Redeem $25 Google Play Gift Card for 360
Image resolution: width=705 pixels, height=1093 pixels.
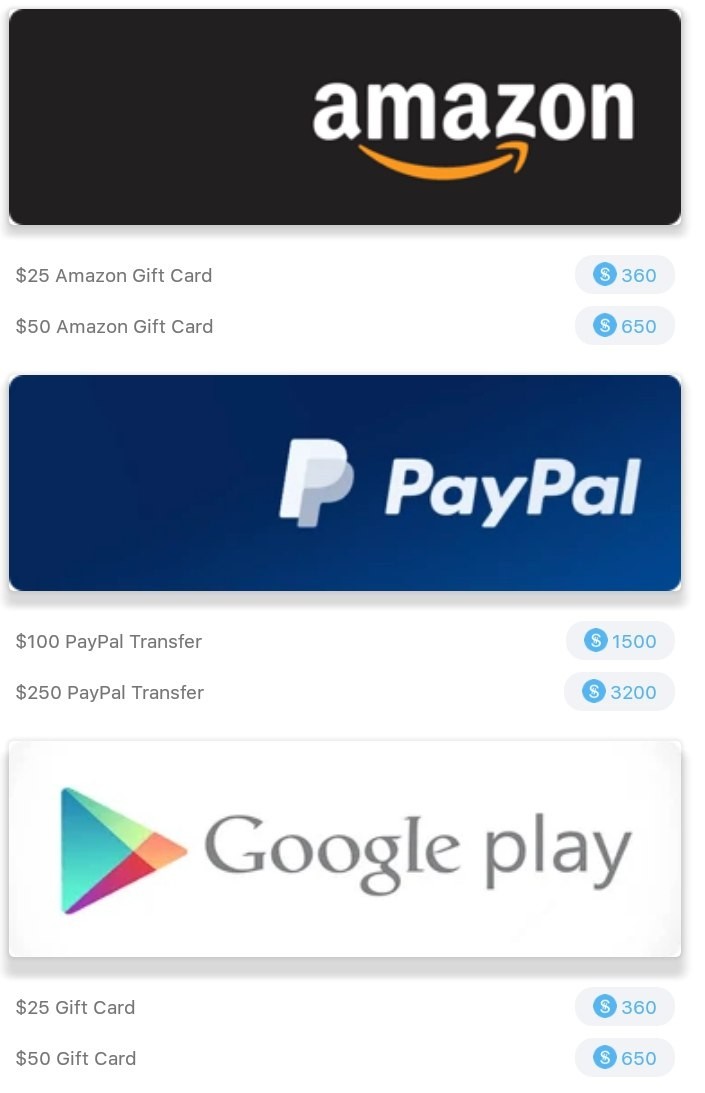click(625, 1007)
